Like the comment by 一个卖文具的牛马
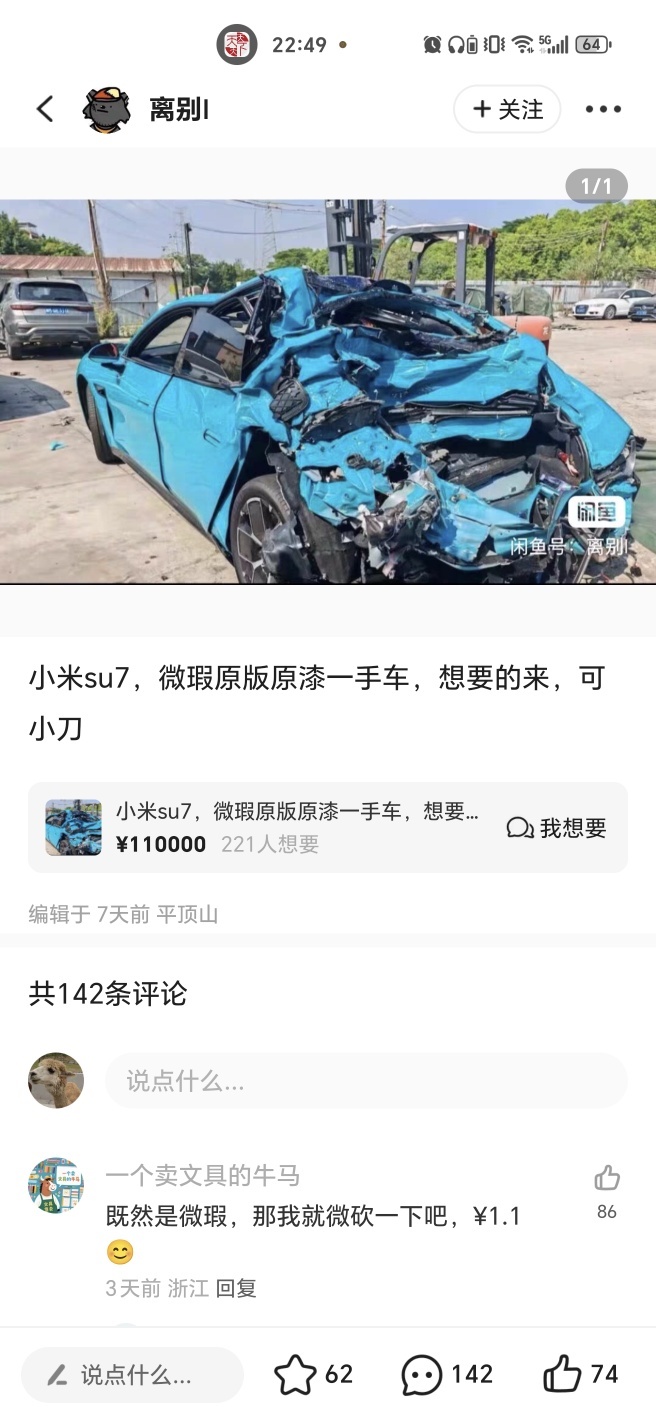 [x=607, y=1179]
